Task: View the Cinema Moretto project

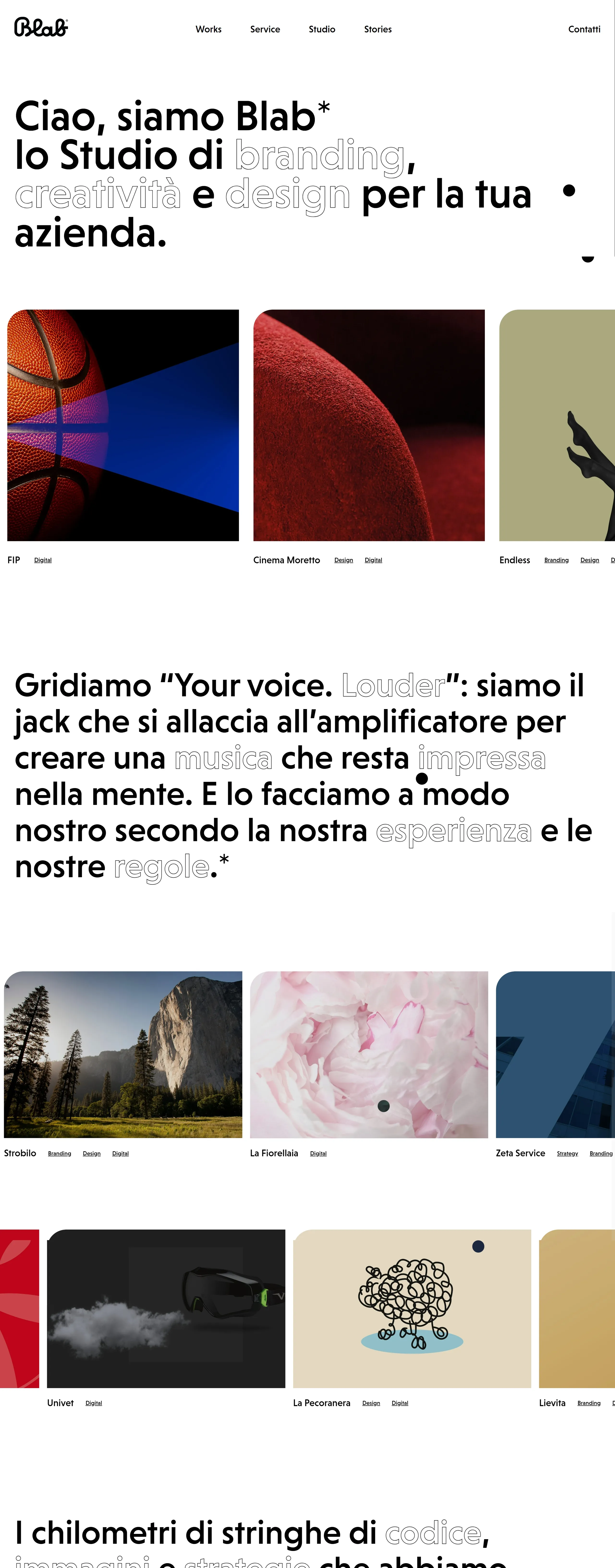Action: (x=369, y=425)
